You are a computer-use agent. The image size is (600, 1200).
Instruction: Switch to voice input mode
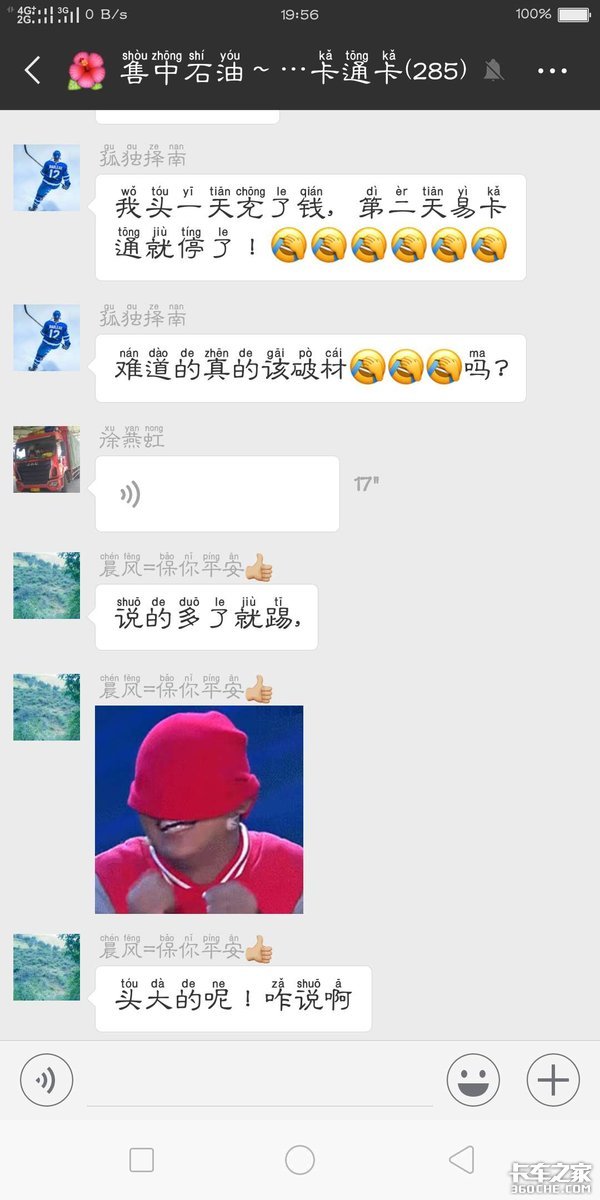pyautogui.click(x=47, y=1080)
